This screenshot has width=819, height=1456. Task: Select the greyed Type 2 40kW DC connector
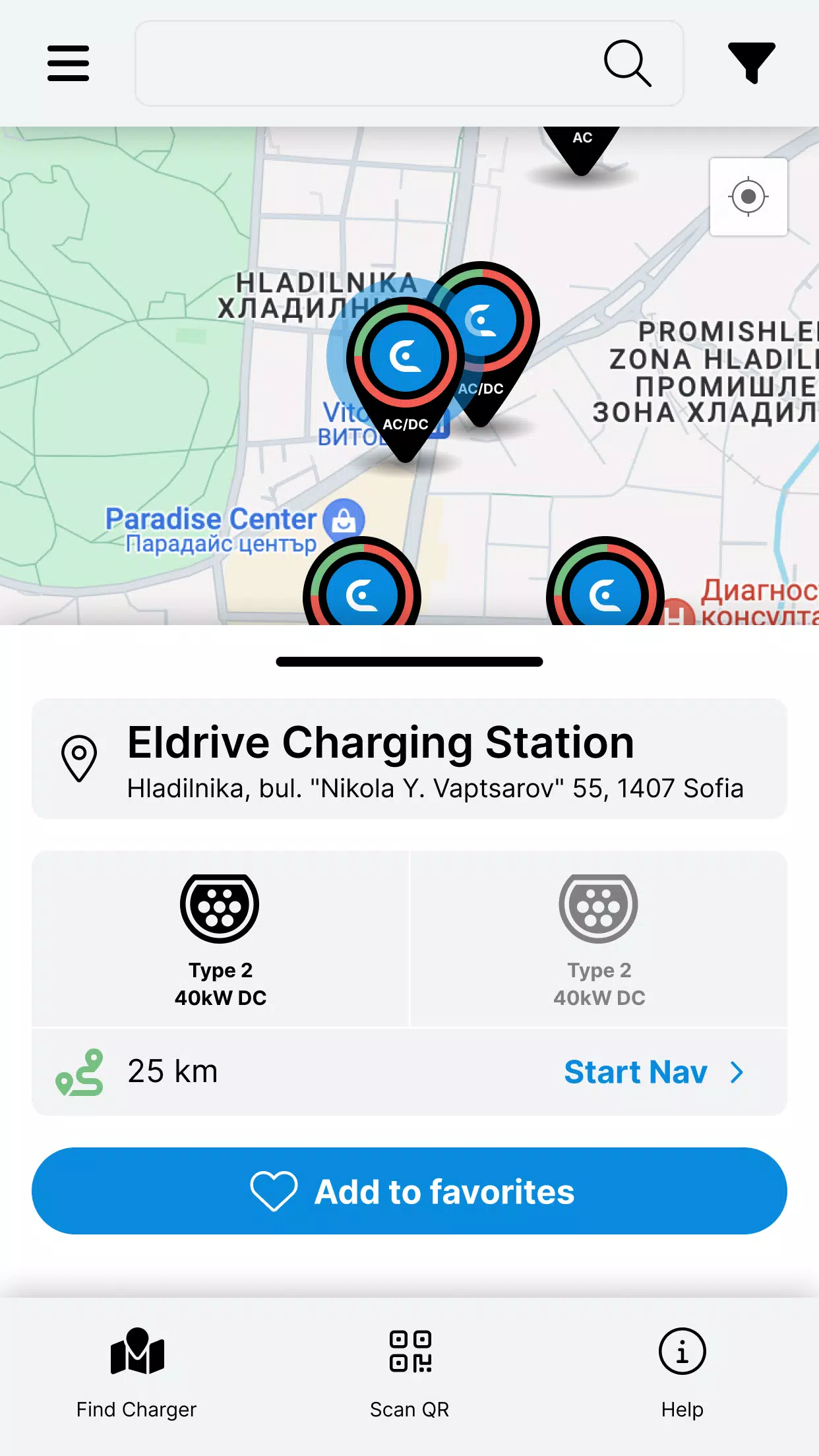tap(599, 938)
